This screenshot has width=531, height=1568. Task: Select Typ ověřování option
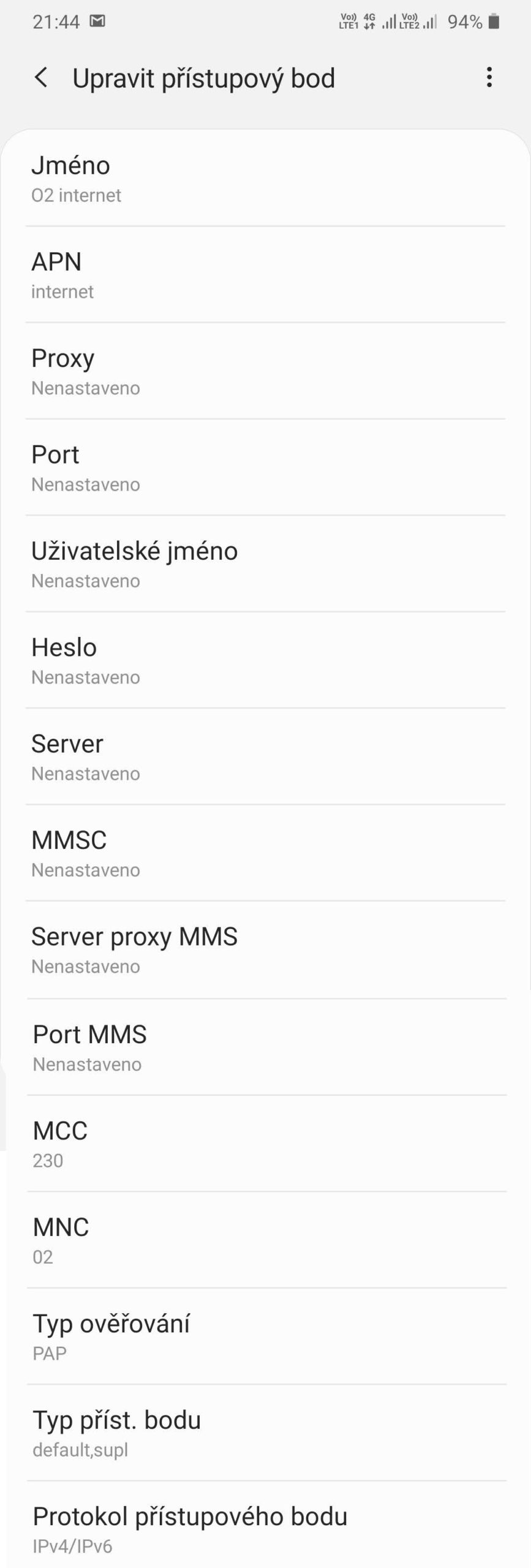[265, 1336]
